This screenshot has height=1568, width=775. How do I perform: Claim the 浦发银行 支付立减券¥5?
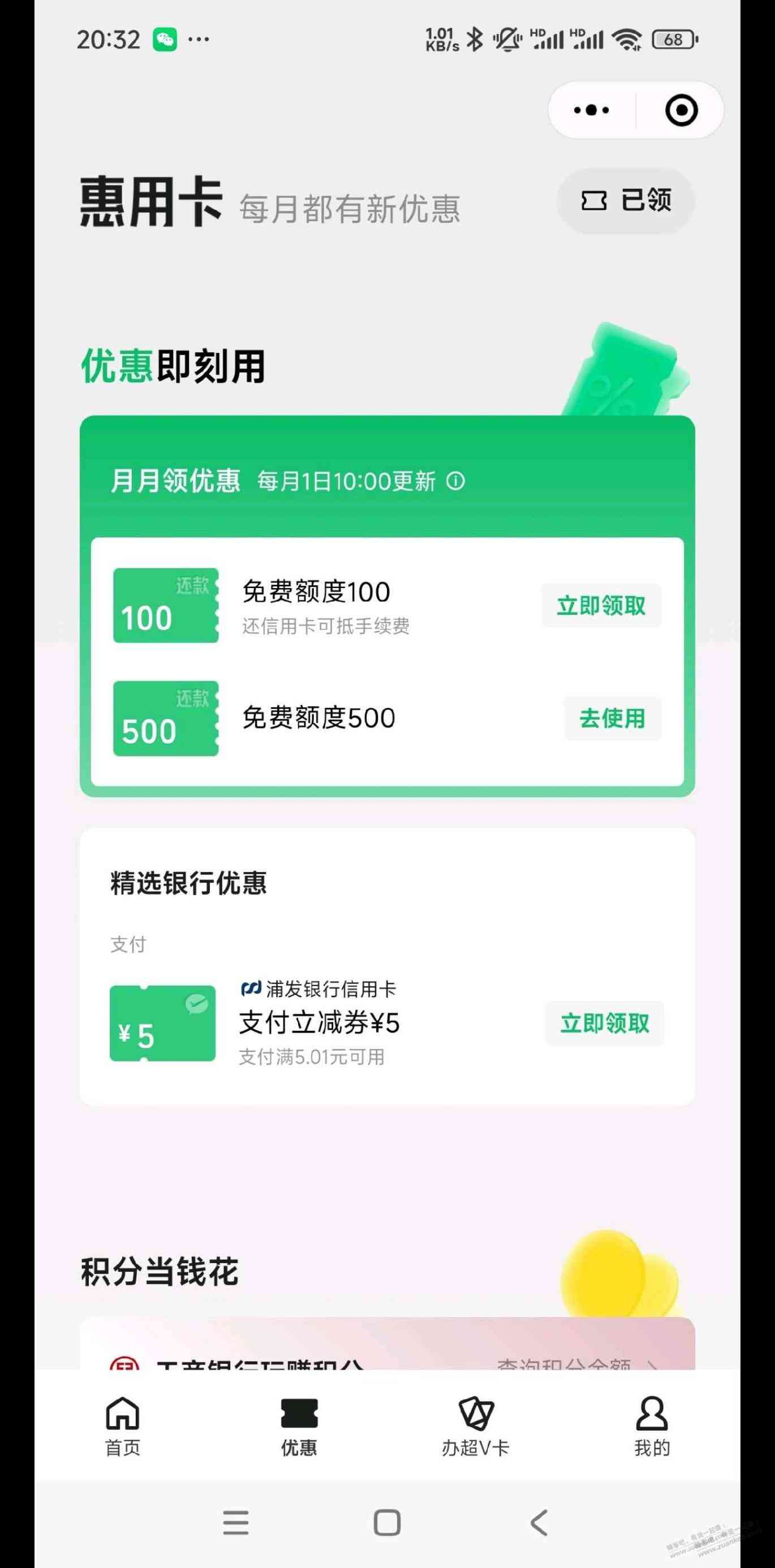(x=604, y=1023)
